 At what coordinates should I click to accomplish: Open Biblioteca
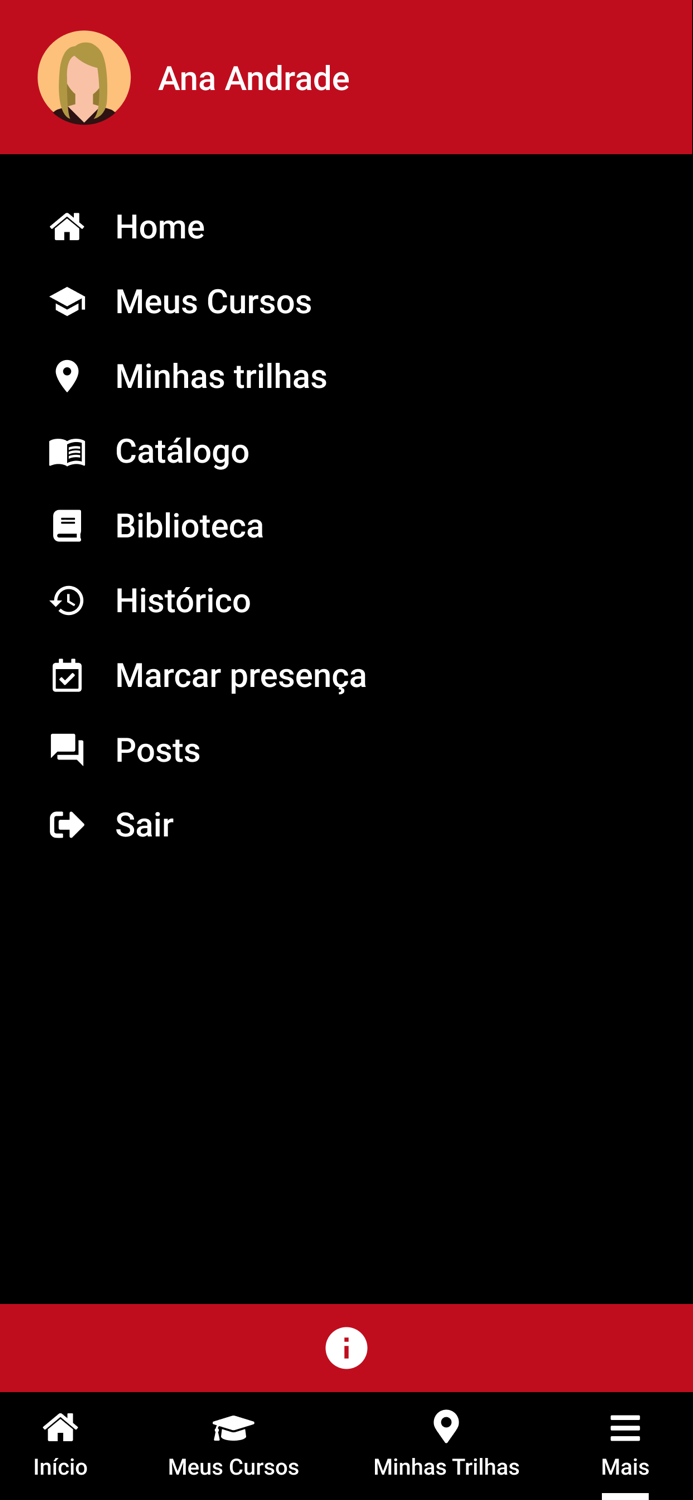pyautogui.click(x=189, y=526)
